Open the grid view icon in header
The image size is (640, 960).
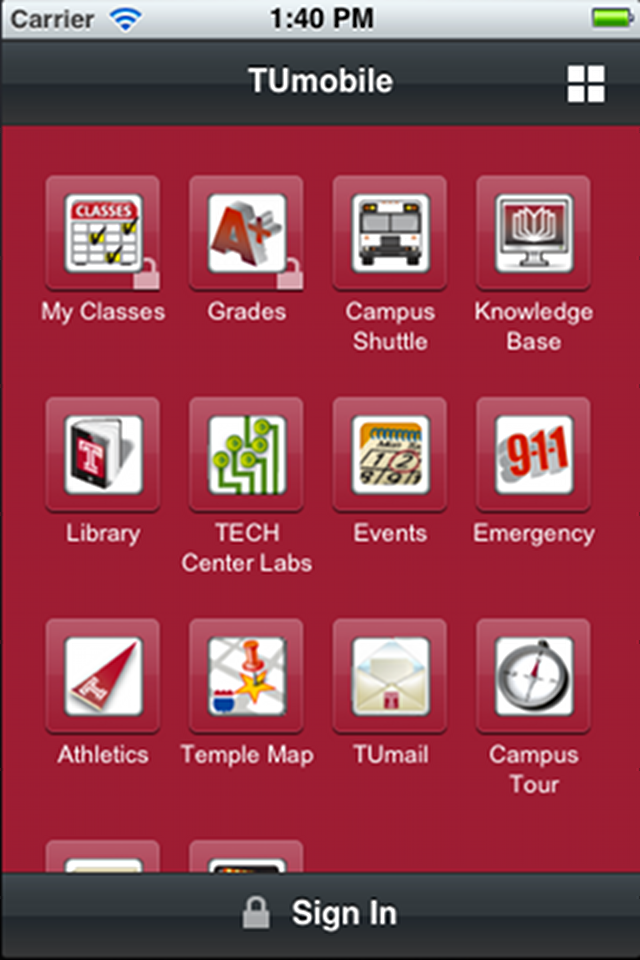[586, 84]
